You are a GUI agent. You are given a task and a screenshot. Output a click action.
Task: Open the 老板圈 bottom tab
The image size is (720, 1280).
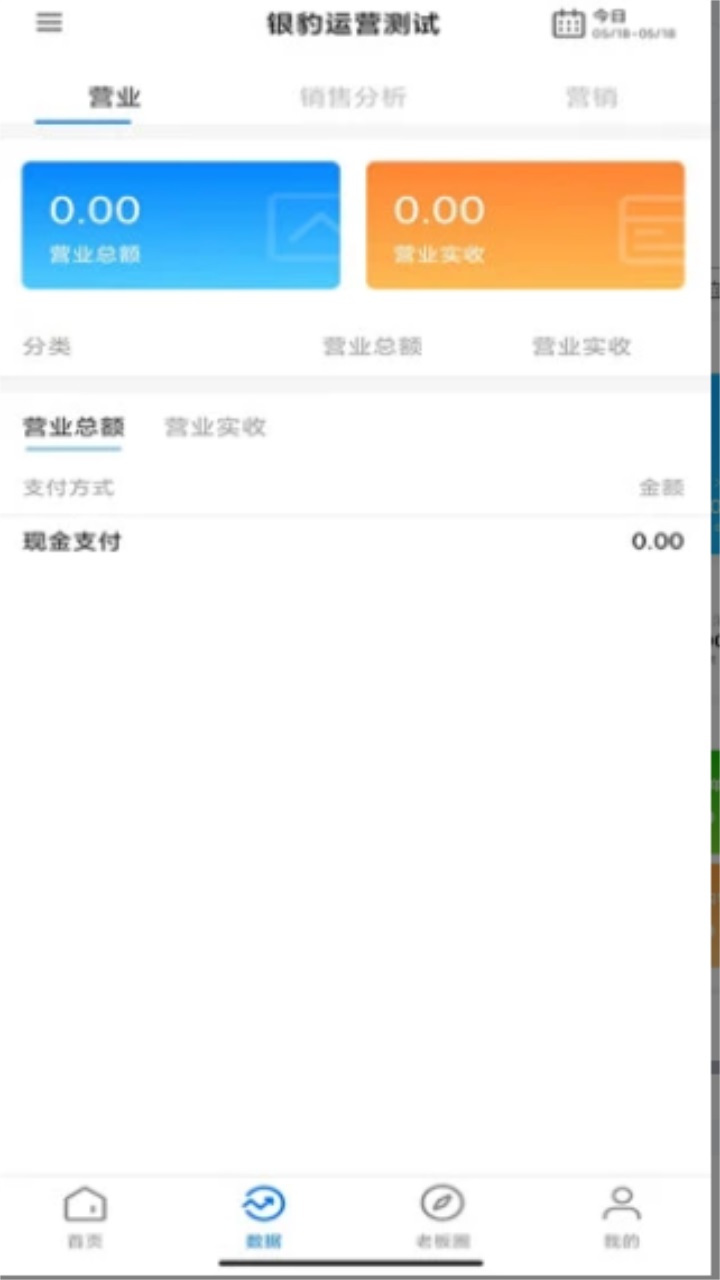[x=442, y=1216]
